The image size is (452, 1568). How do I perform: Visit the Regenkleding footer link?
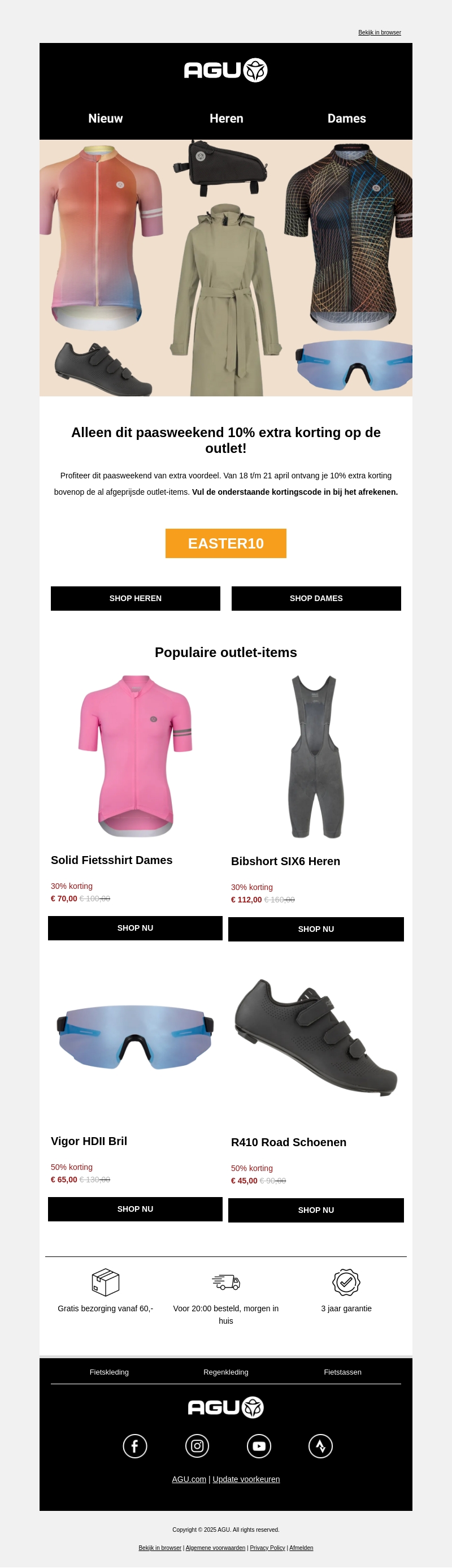click(225, 1372)
